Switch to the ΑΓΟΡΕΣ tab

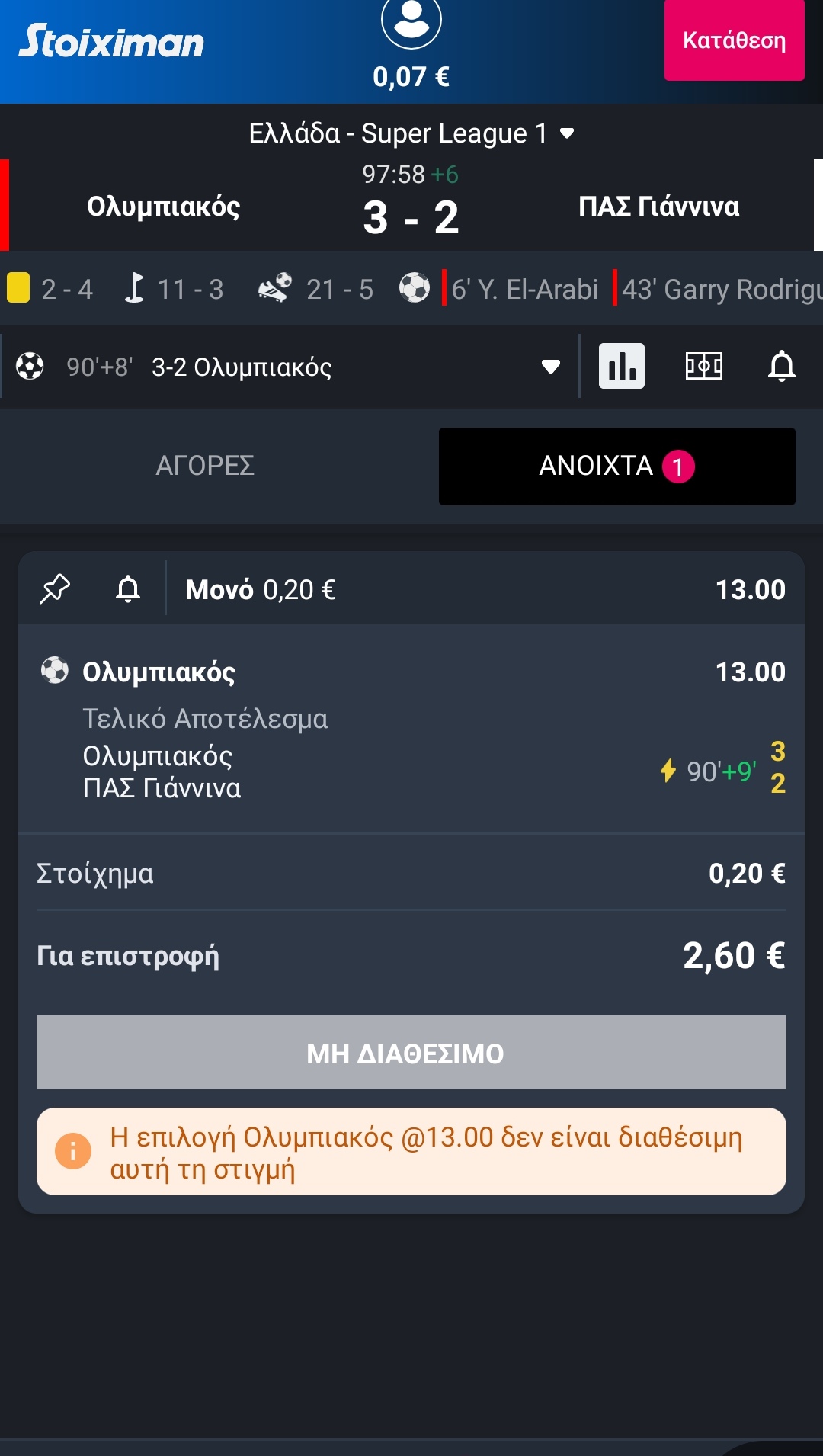205,466
